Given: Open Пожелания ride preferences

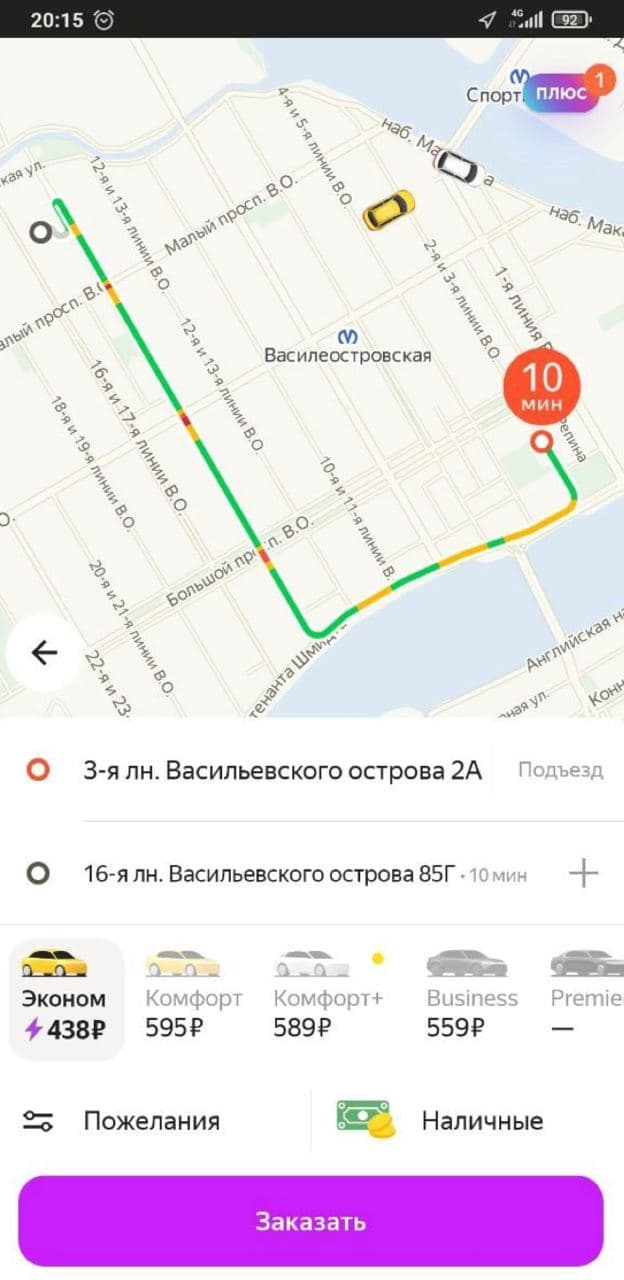Looking at the screenshot, I should (x=150, y=1121).
